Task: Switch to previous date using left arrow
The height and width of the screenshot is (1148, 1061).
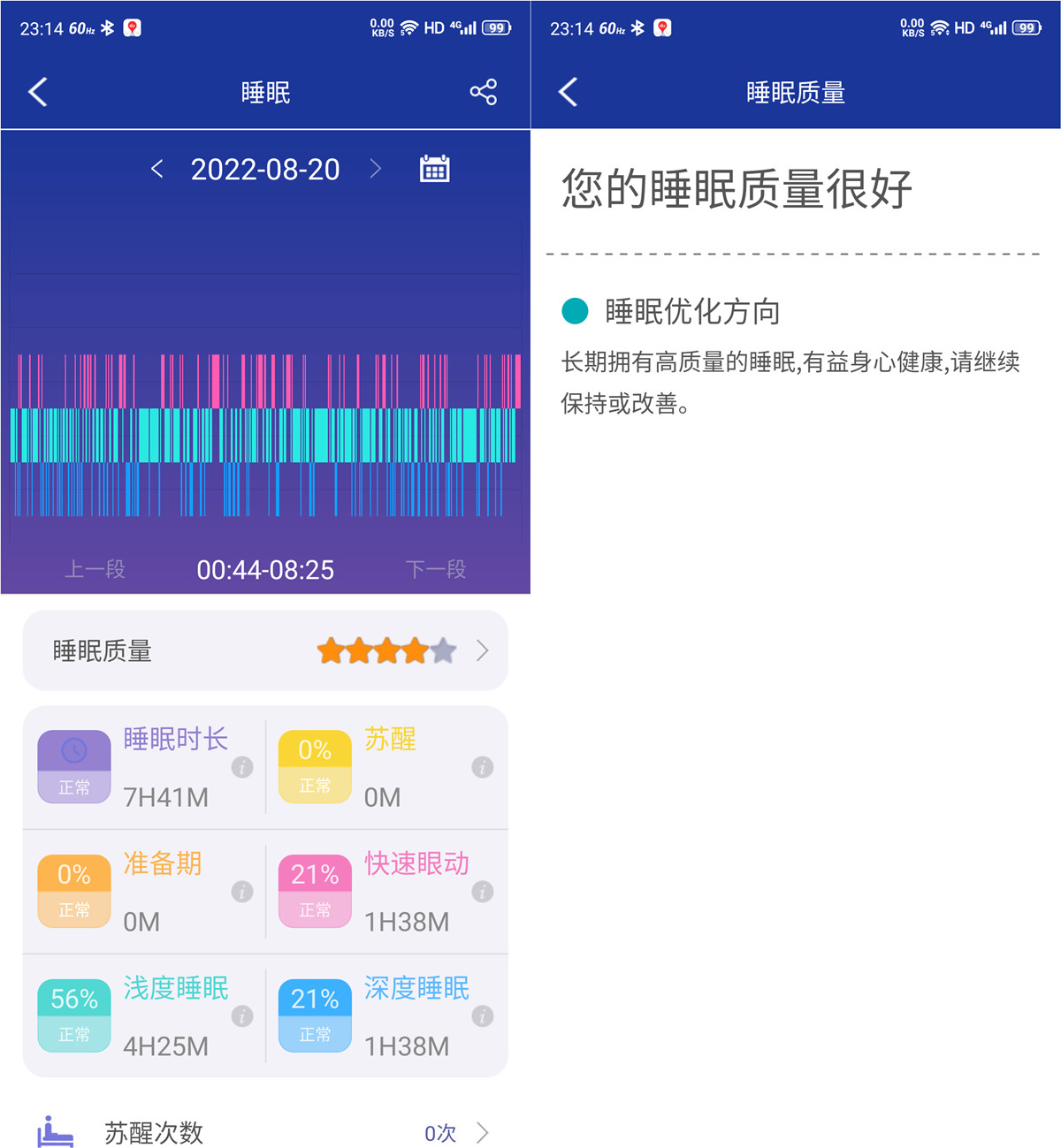Action: [x=157, y=169]
